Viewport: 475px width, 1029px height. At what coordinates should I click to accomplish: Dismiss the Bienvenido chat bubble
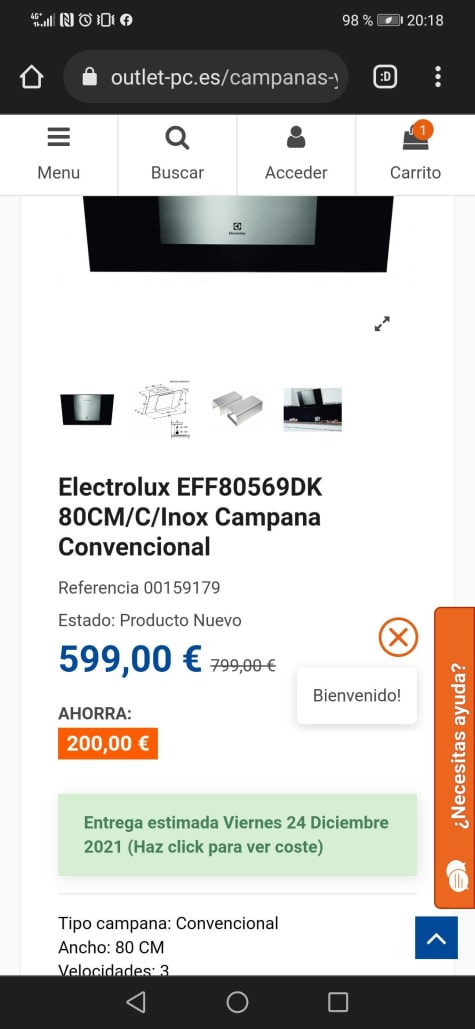pos(398,637)
